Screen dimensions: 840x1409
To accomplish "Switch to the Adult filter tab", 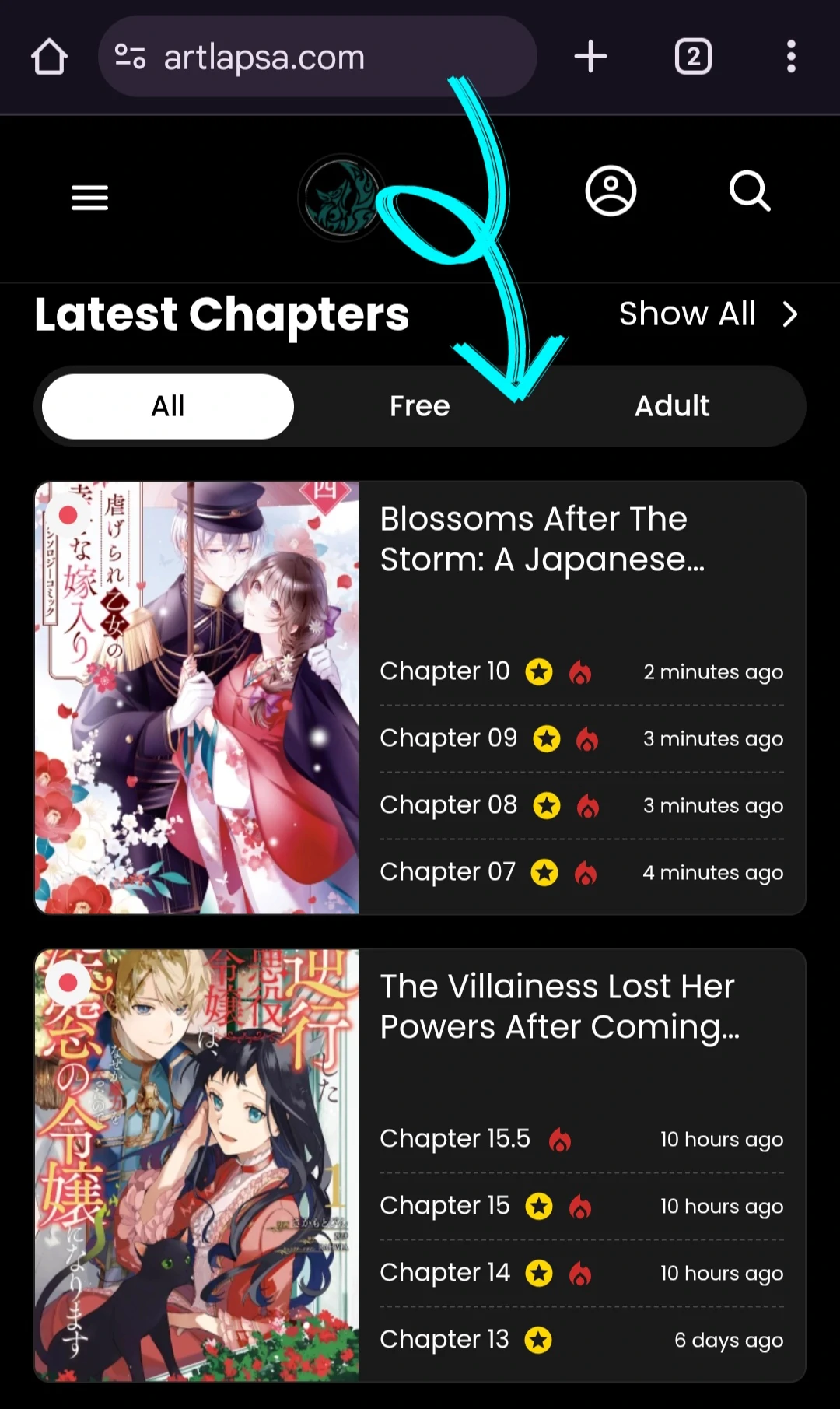I will (672, 406).
